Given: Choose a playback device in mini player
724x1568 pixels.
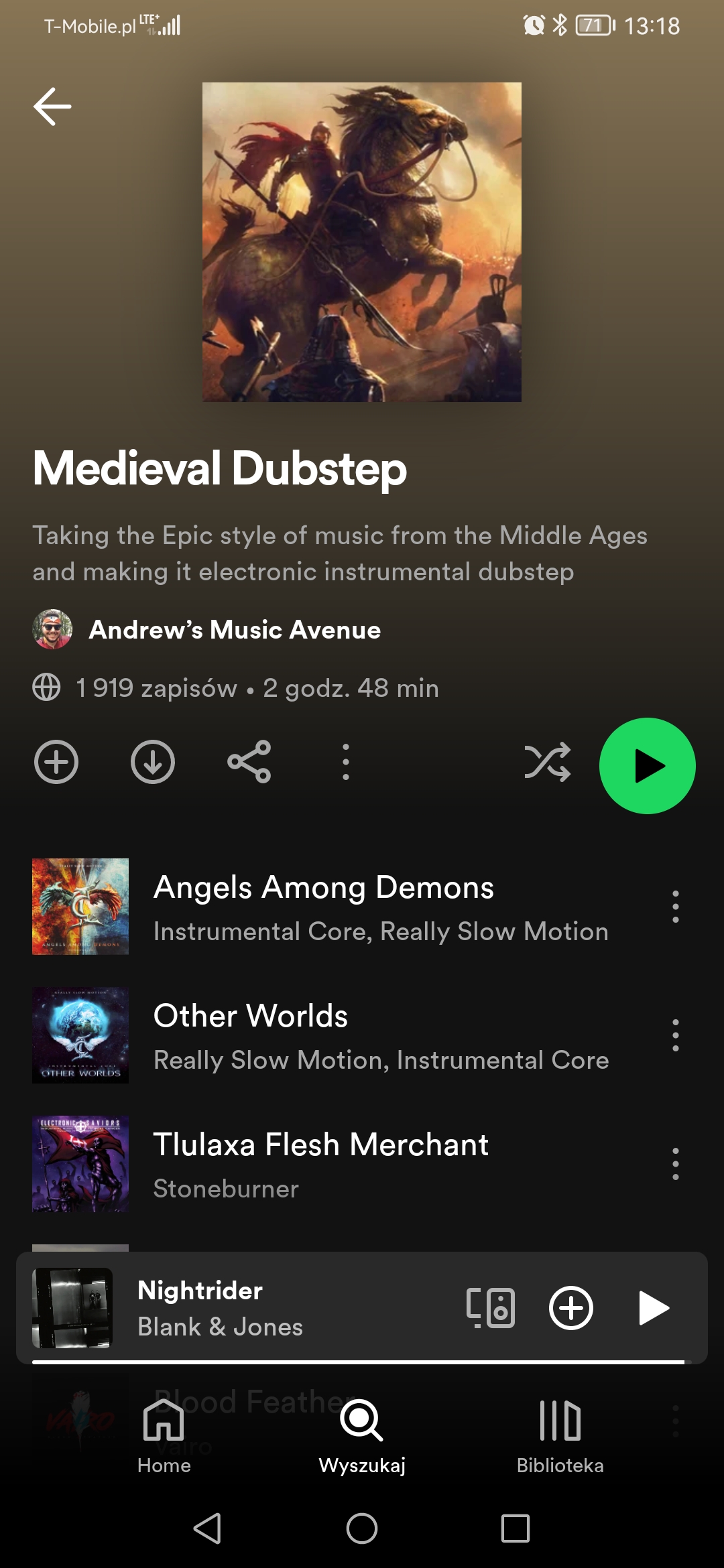Looking at the screenshot, I should point(491,1308).
